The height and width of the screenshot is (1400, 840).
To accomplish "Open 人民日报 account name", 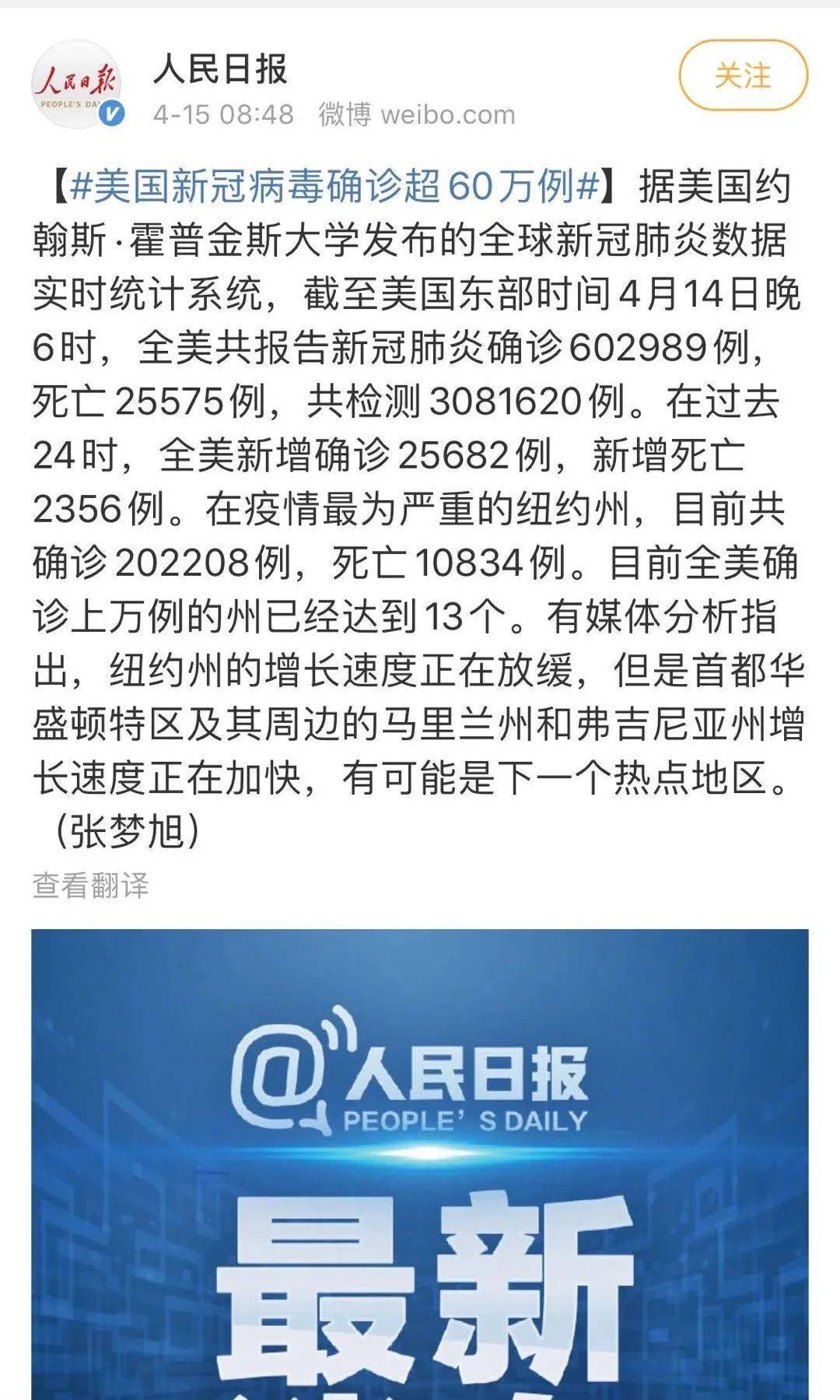I will (x=221, y=69).
